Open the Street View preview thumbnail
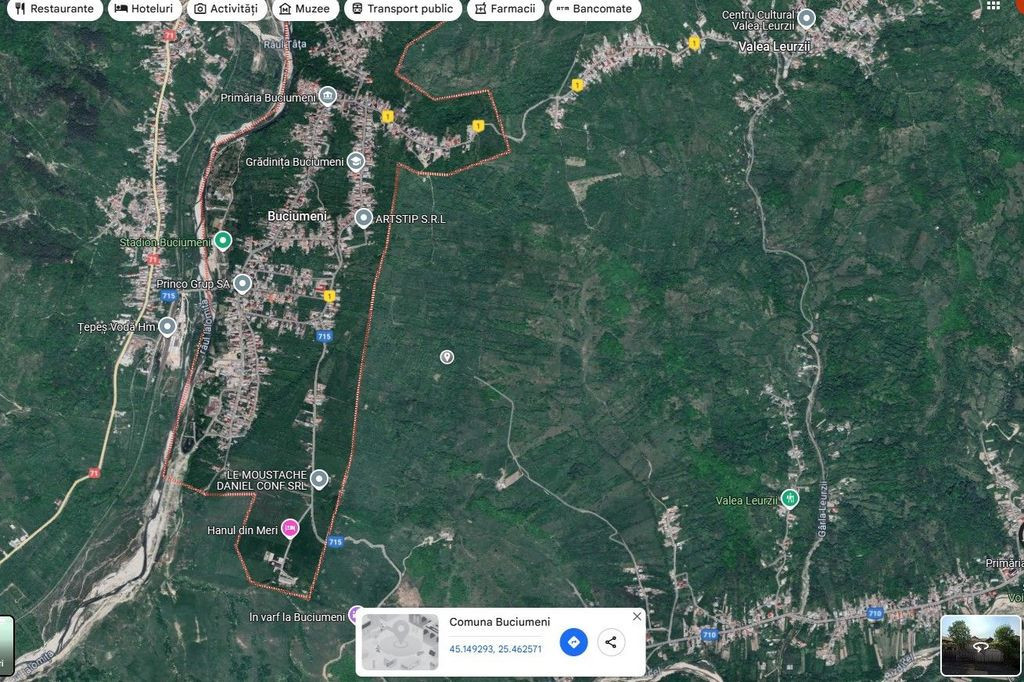The height and width of the screenshot is (682, 1024). pyautogui.click(x=980, y=645)
